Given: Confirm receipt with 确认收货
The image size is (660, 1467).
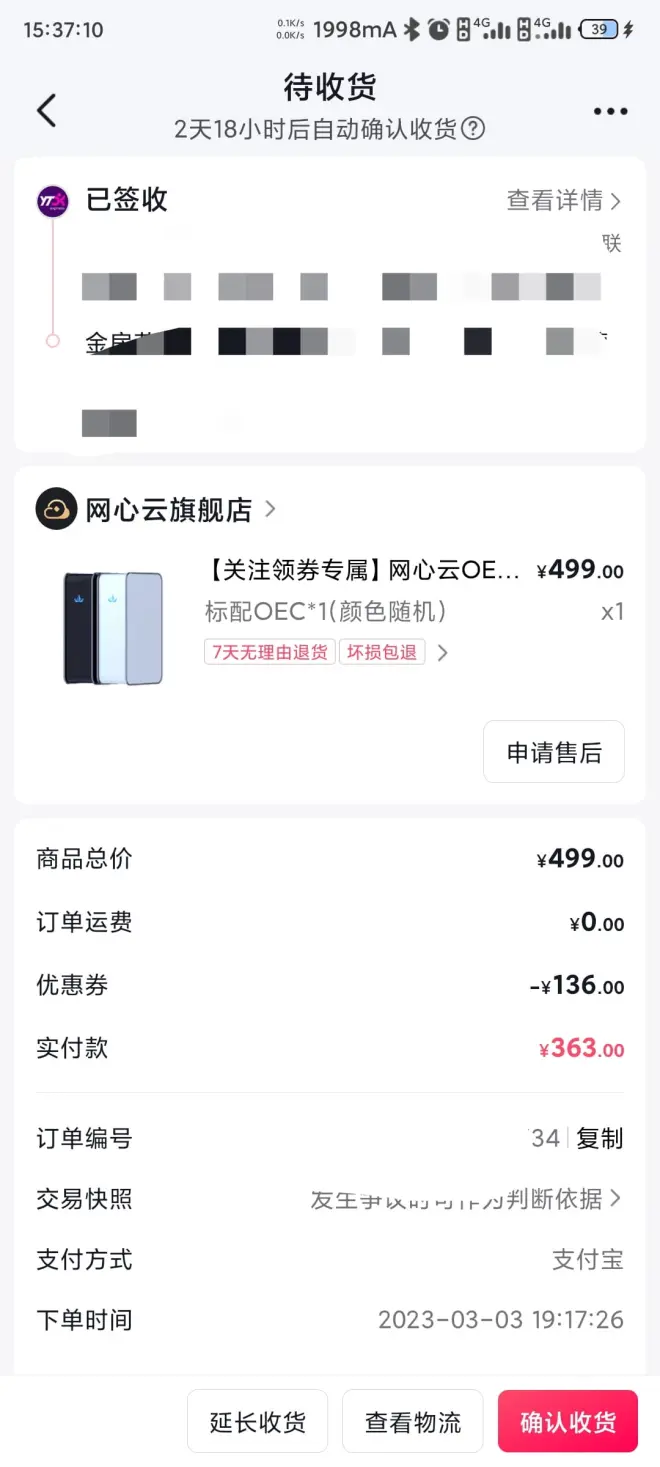Looking at the screenshot, I should pyautogui.click(x=567, y=1421).
